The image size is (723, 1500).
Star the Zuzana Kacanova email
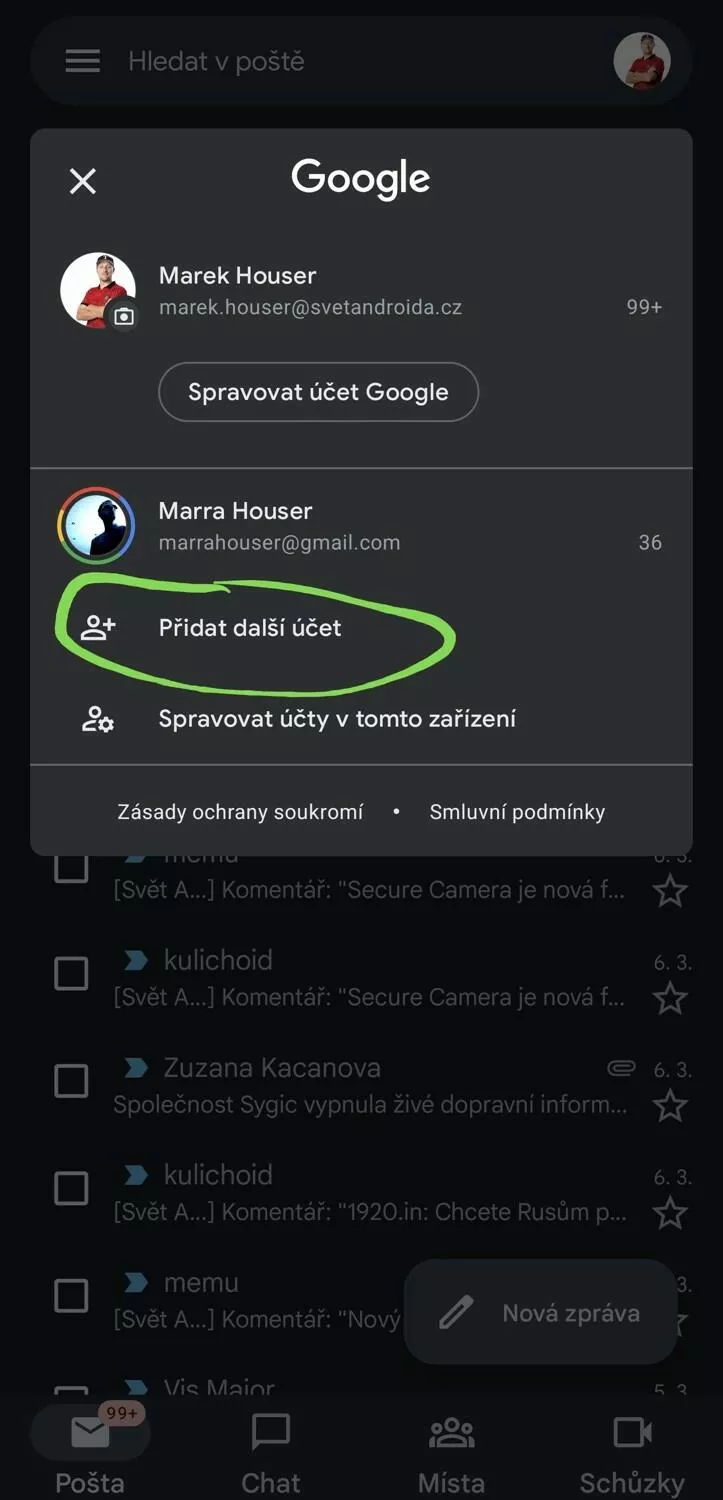tap(669, 1106)
